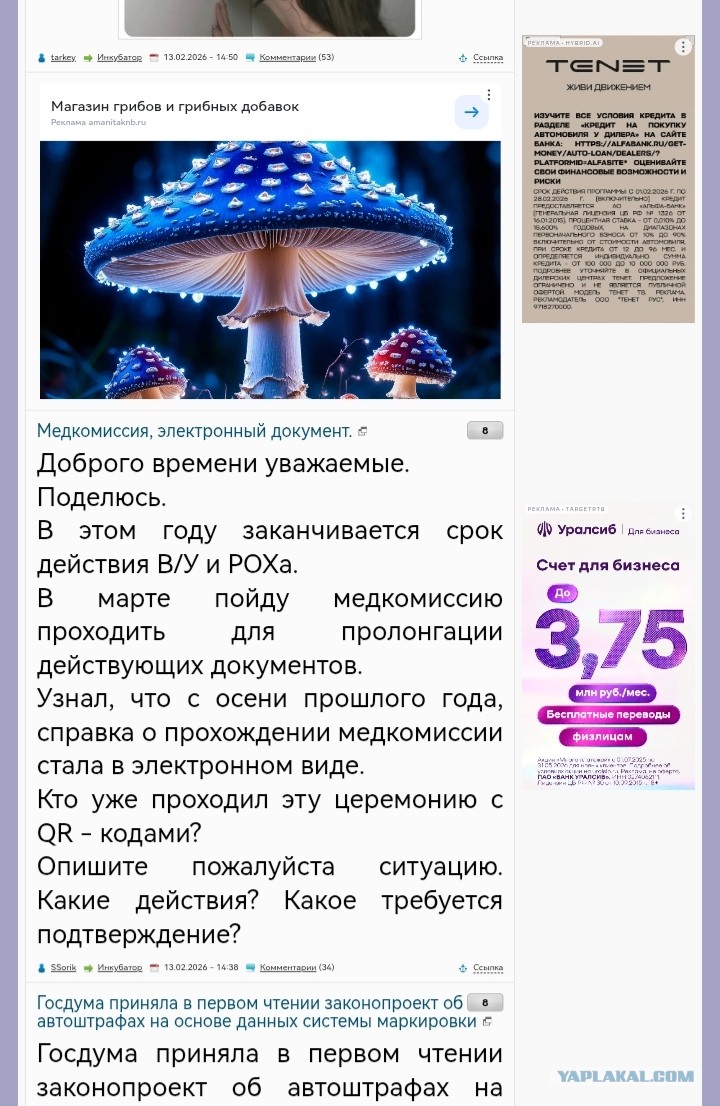Open tarkey's user profile link

pos(63,57)
